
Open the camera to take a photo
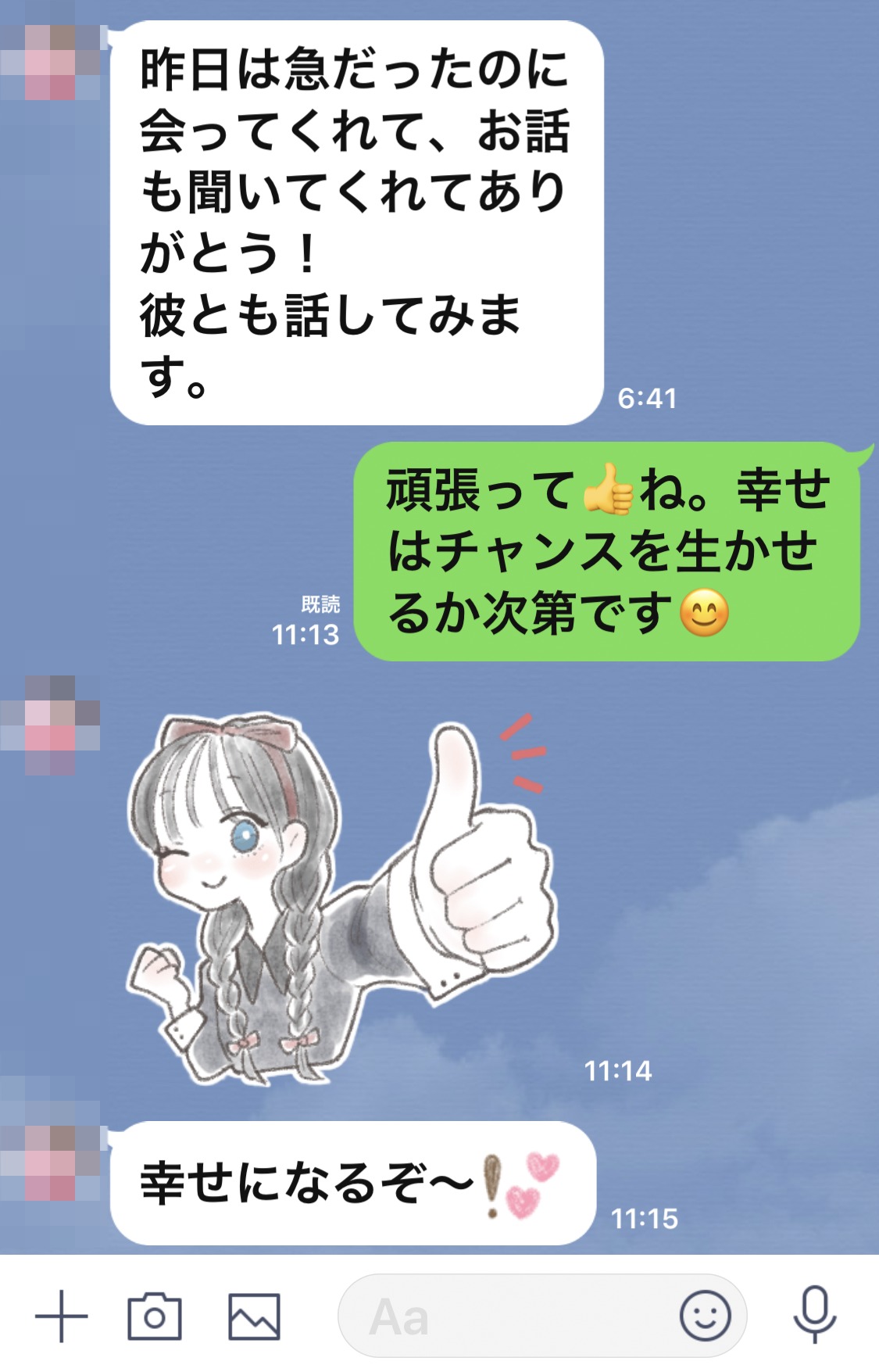pyautogui.click(x=155, y=1316)
